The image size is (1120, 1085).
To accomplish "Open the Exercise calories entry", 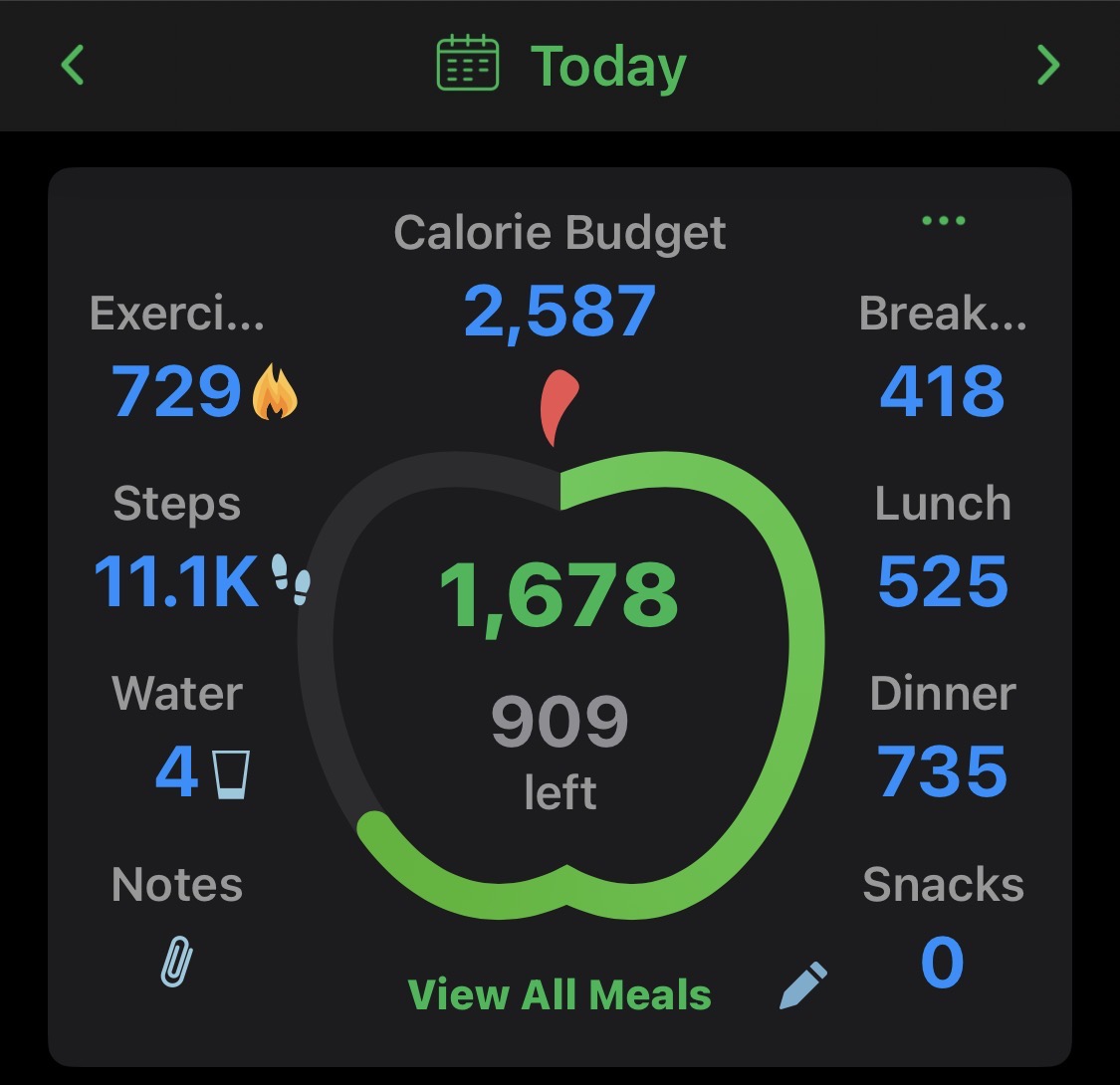I will [193, 356].
